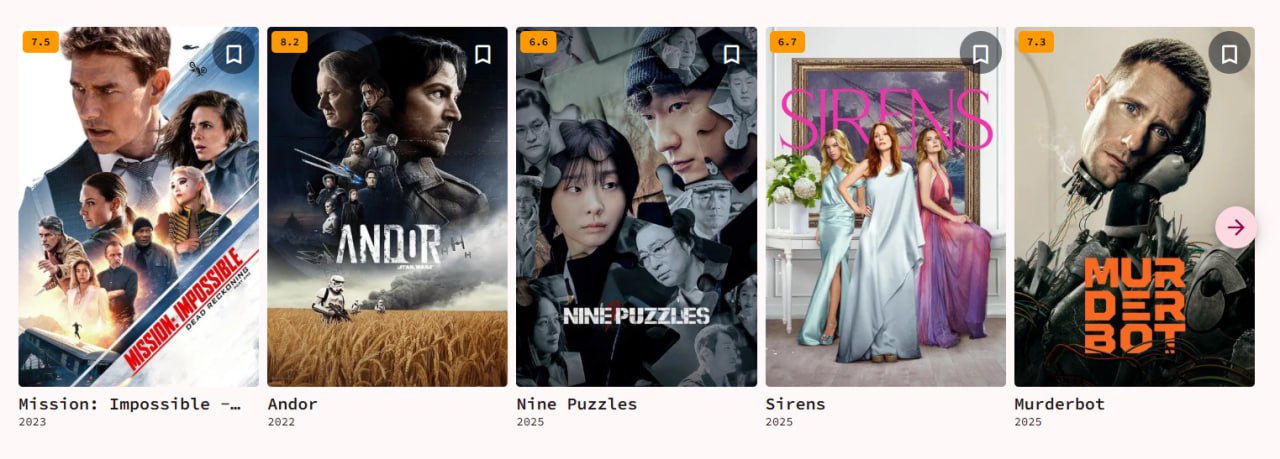
Task: Bookmark Mission: Impossible movie
Action: pyautogui.click(x=234, y=53)
